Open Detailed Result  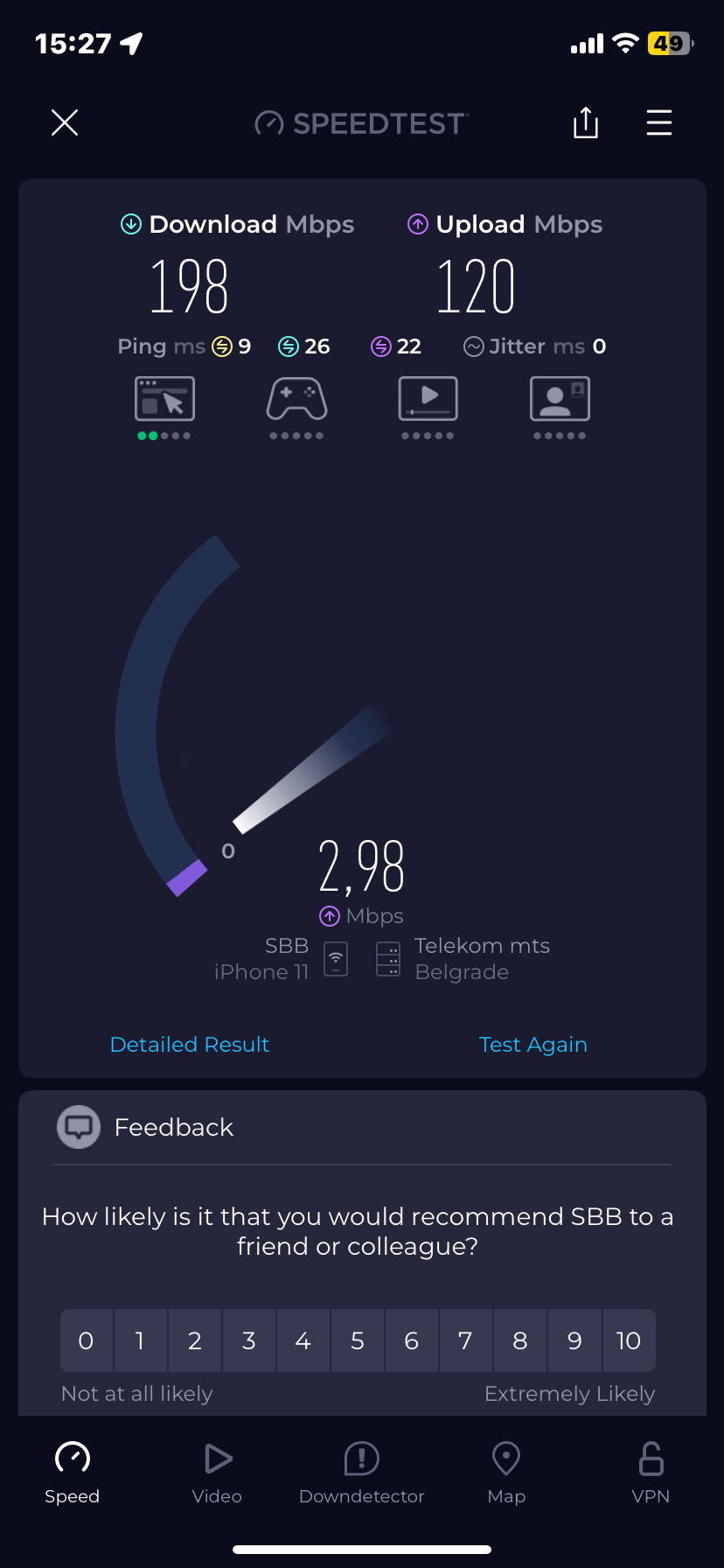point(190,1044)
